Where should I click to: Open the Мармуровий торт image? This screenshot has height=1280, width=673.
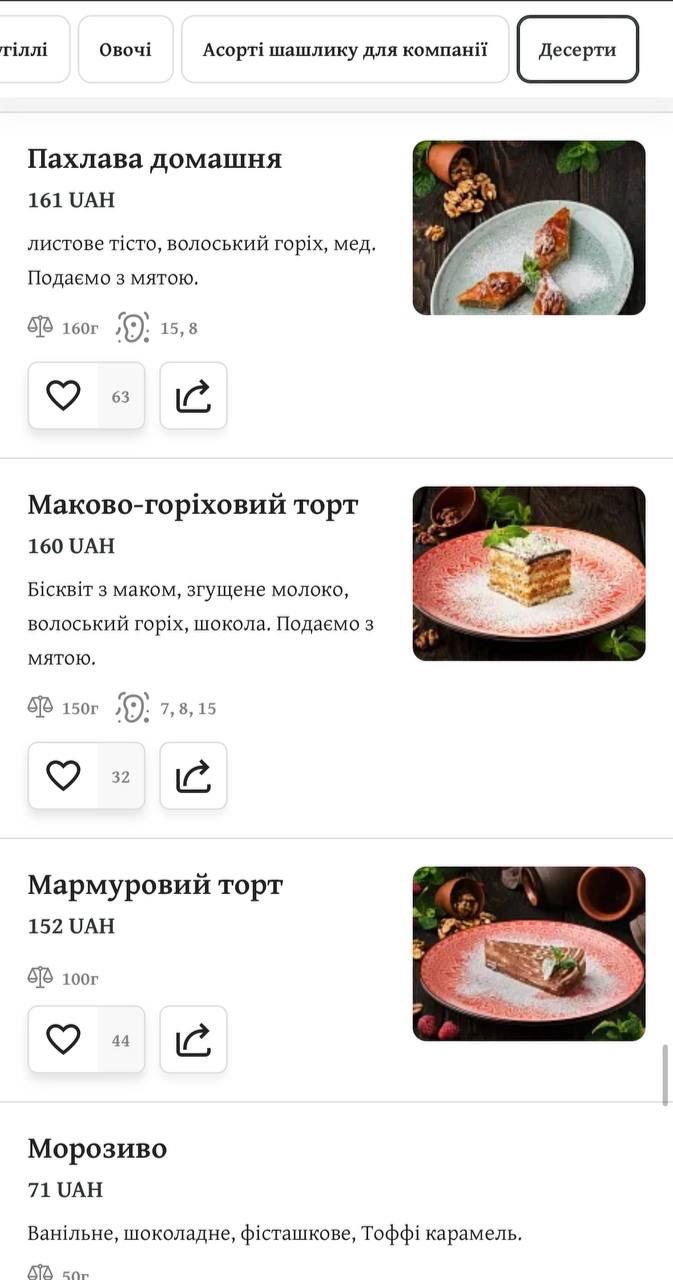(x=529, y=953)
